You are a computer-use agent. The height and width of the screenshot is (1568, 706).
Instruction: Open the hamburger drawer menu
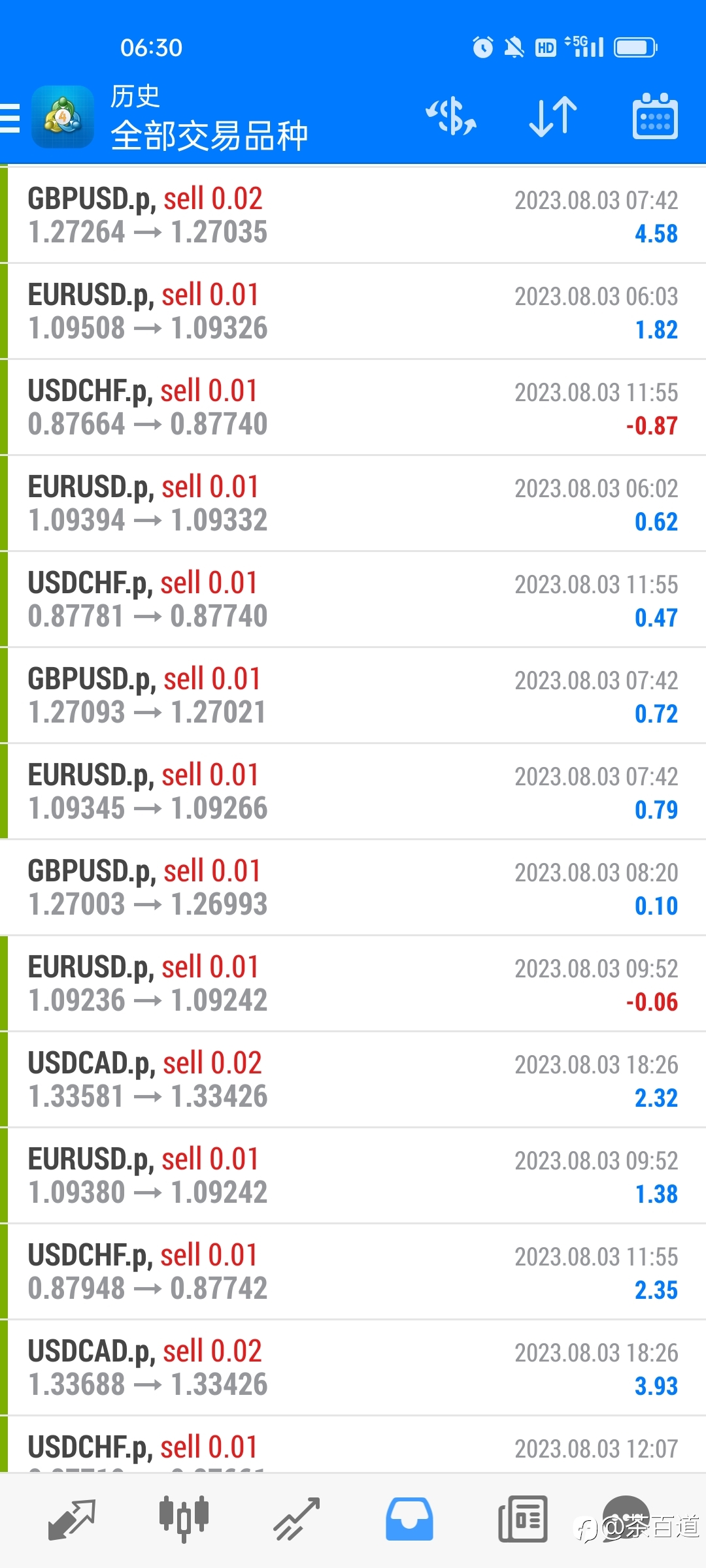pos(10,118)
